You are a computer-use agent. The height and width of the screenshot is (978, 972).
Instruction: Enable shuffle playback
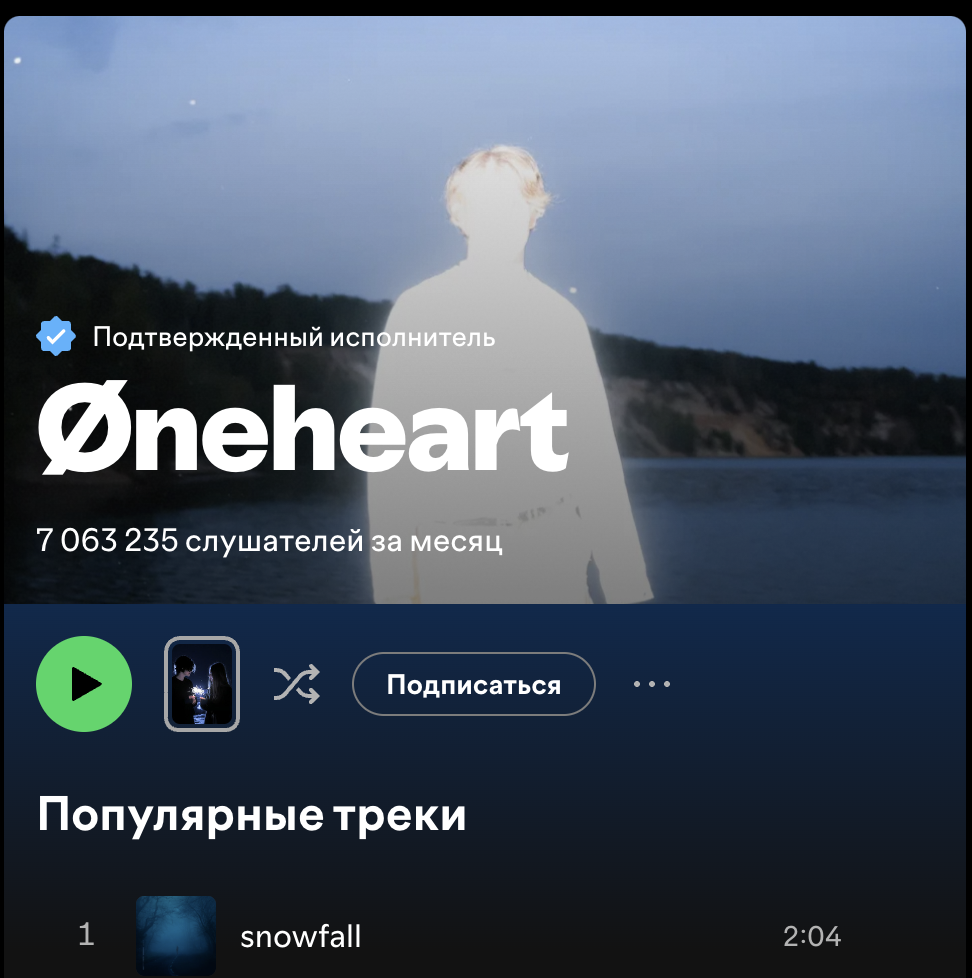click(x=297, y=685)
